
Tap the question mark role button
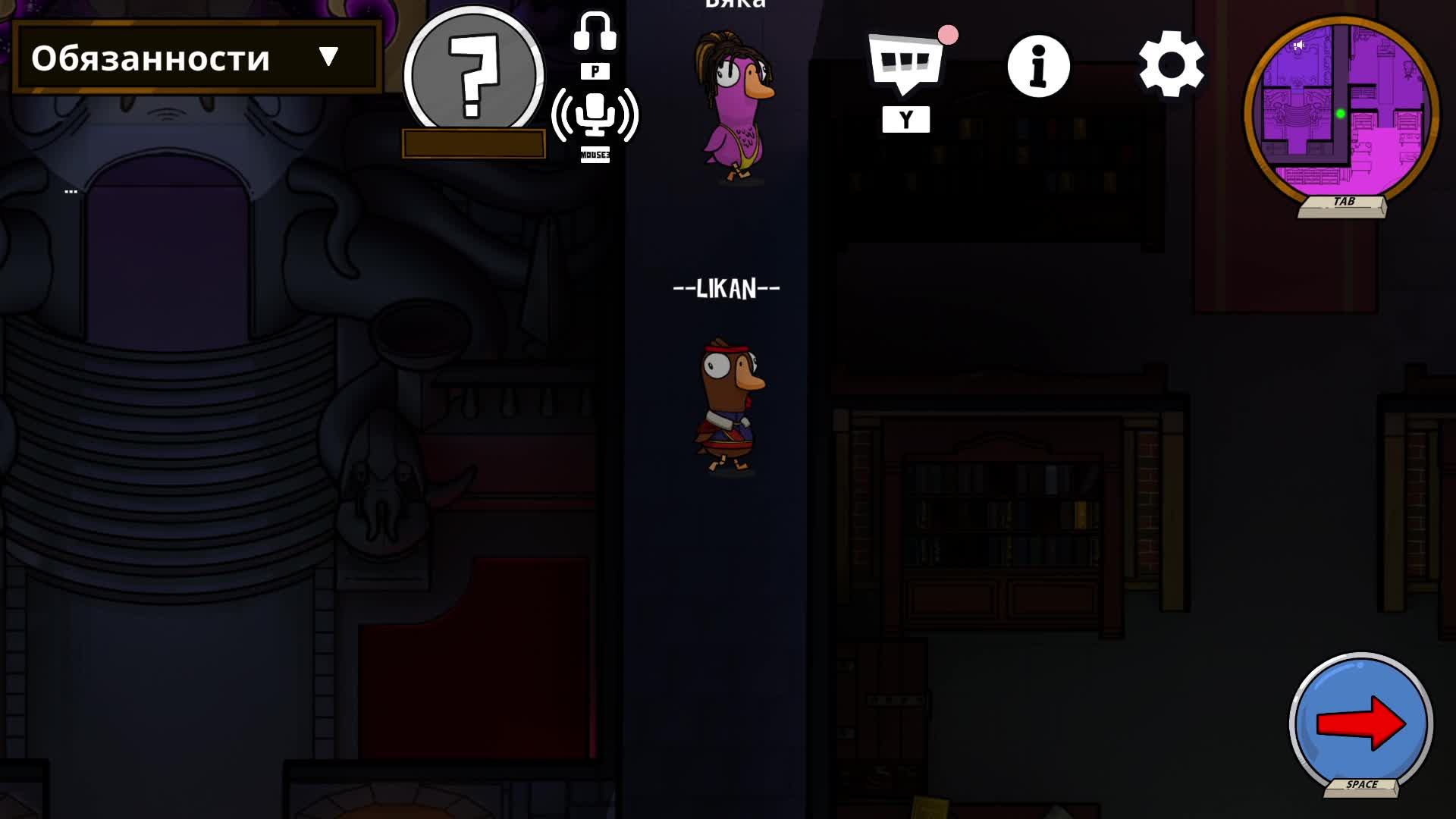473,76
